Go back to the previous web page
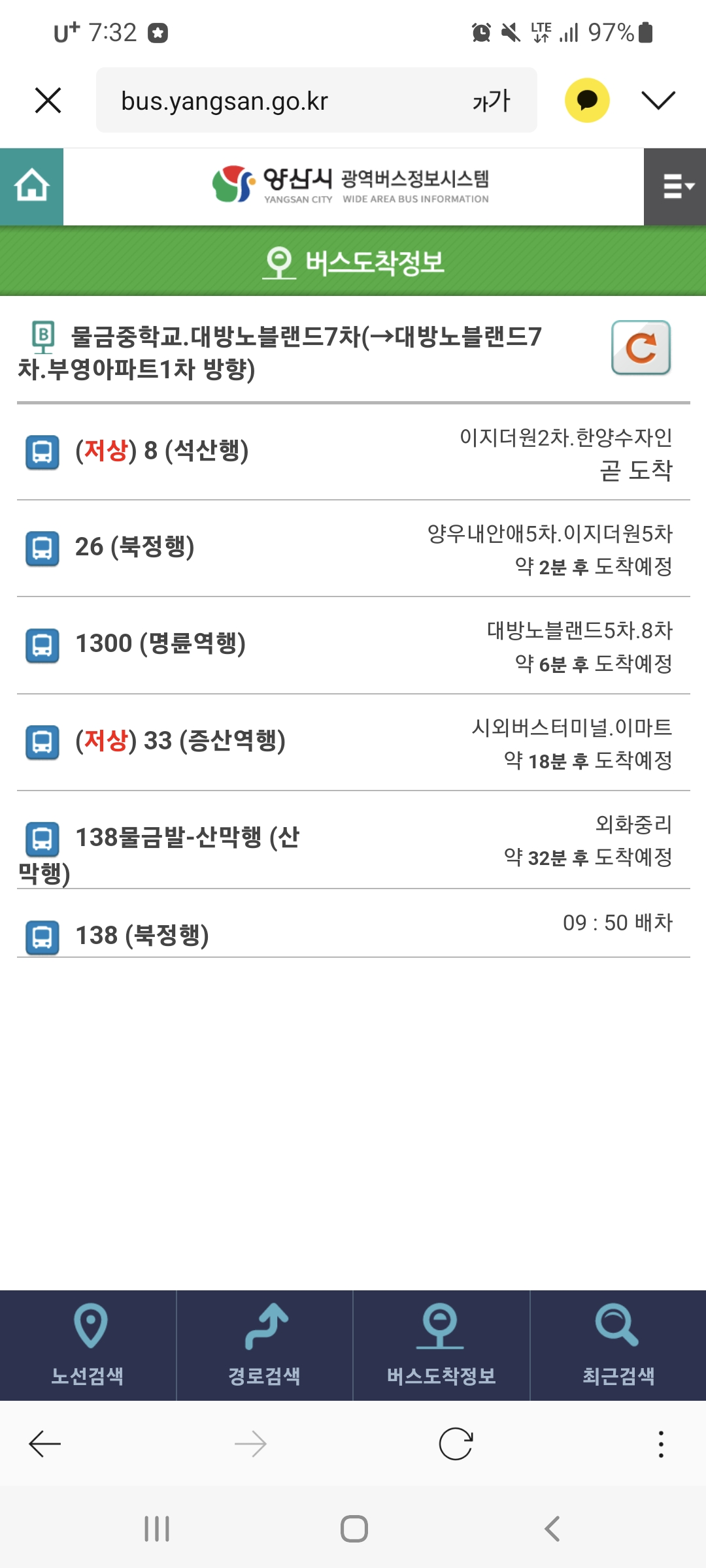The image size is (706, 1568). [45, 1444]
